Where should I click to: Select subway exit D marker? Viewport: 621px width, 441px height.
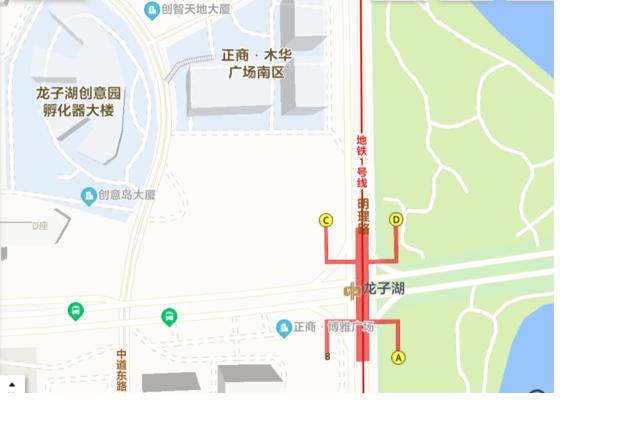(x=396, y=220)
